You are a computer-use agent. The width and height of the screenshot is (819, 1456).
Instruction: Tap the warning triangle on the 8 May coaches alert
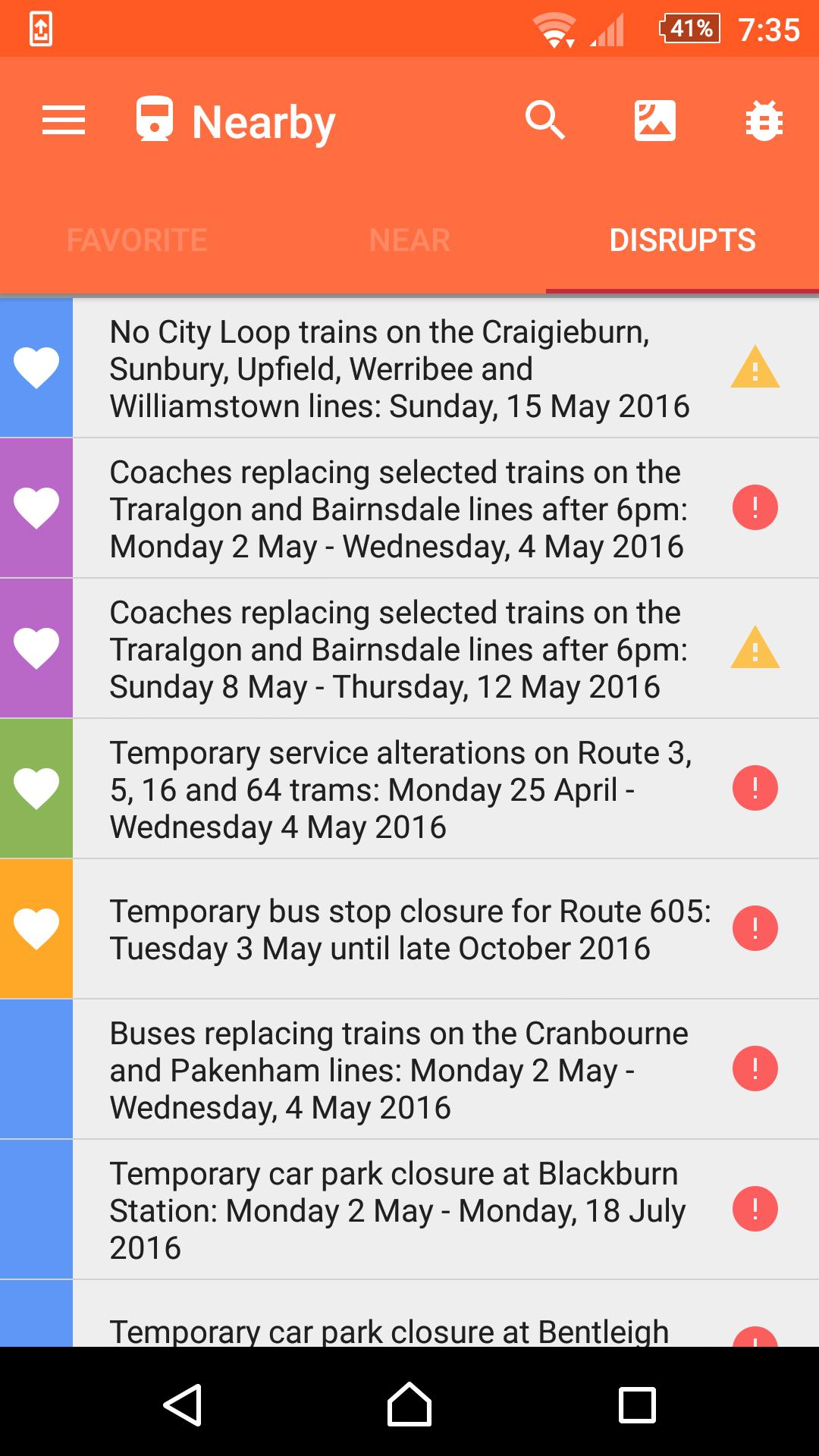755,648
